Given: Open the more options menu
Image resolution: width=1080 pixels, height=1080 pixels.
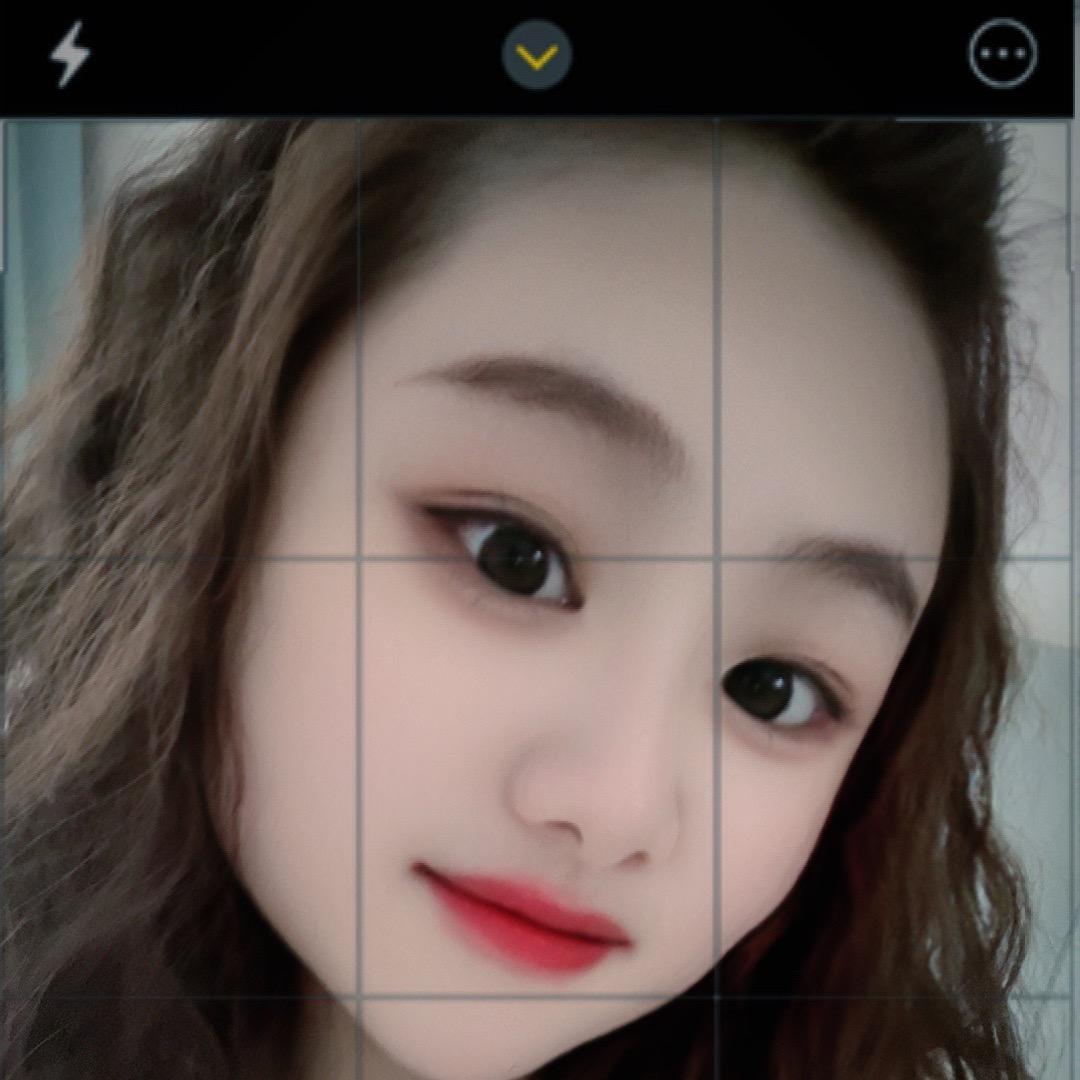Looking at the screenshot, I should (1002, 54).
